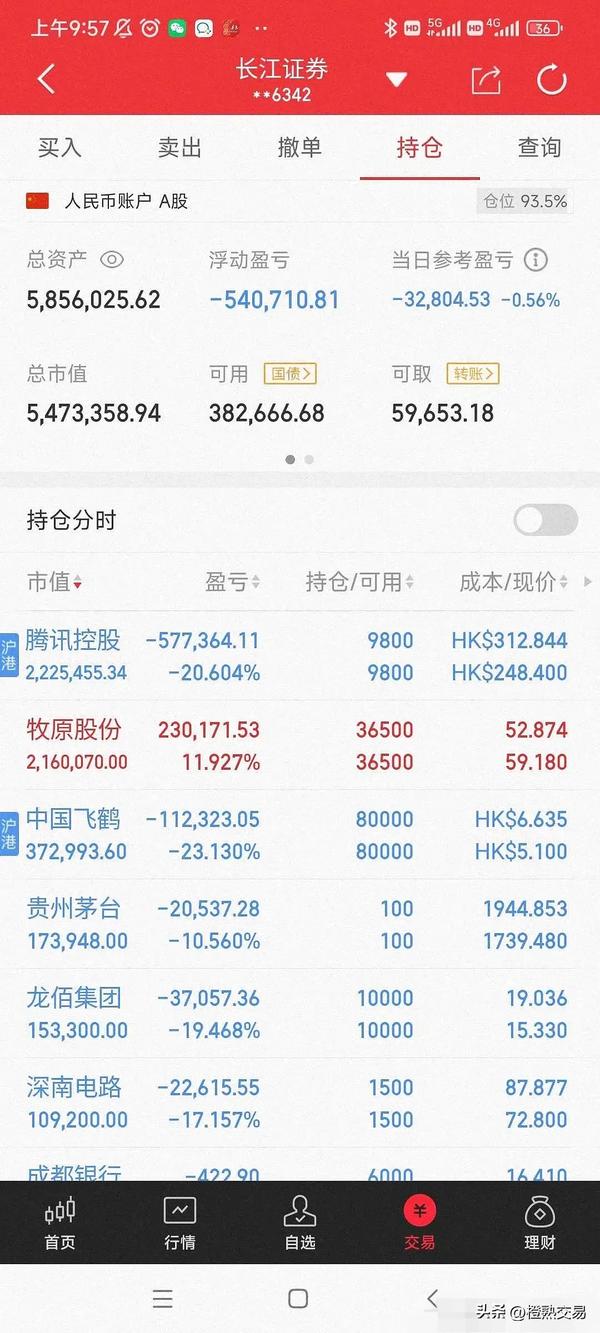Tap the 国债 button
The height and width of the screenshot is (1333, 600).
(x=290, y=374)
